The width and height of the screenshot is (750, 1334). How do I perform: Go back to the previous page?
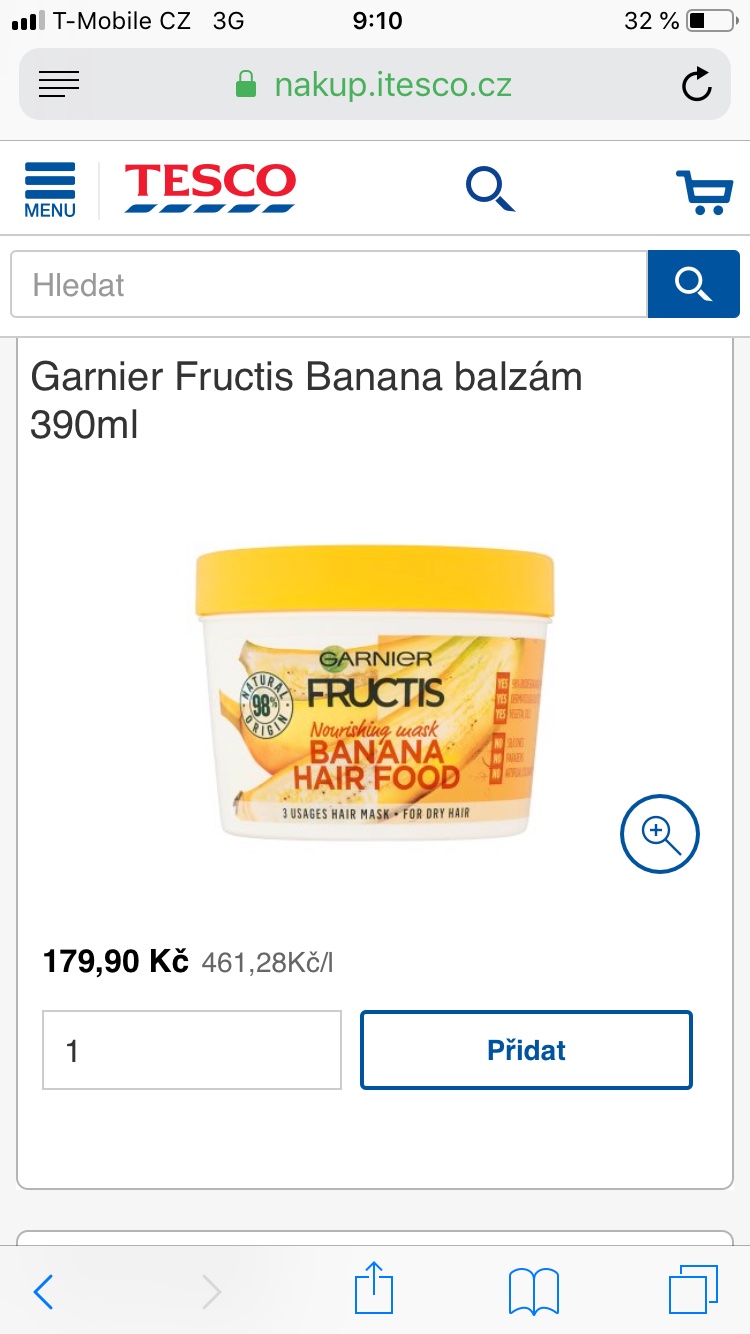[x=43, y=1292]
